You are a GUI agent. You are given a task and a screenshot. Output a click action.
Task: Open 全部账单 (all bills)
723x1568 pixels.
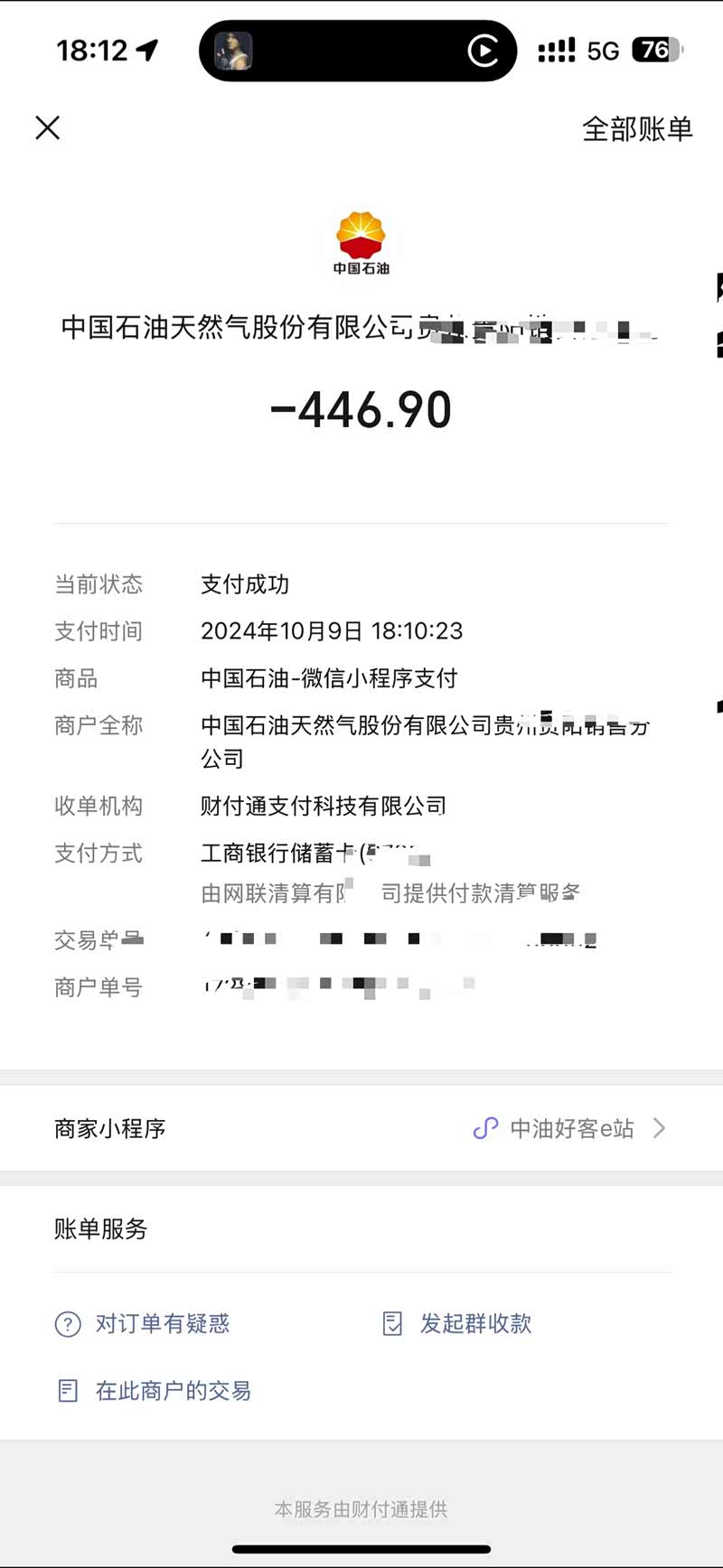point(637,129)
